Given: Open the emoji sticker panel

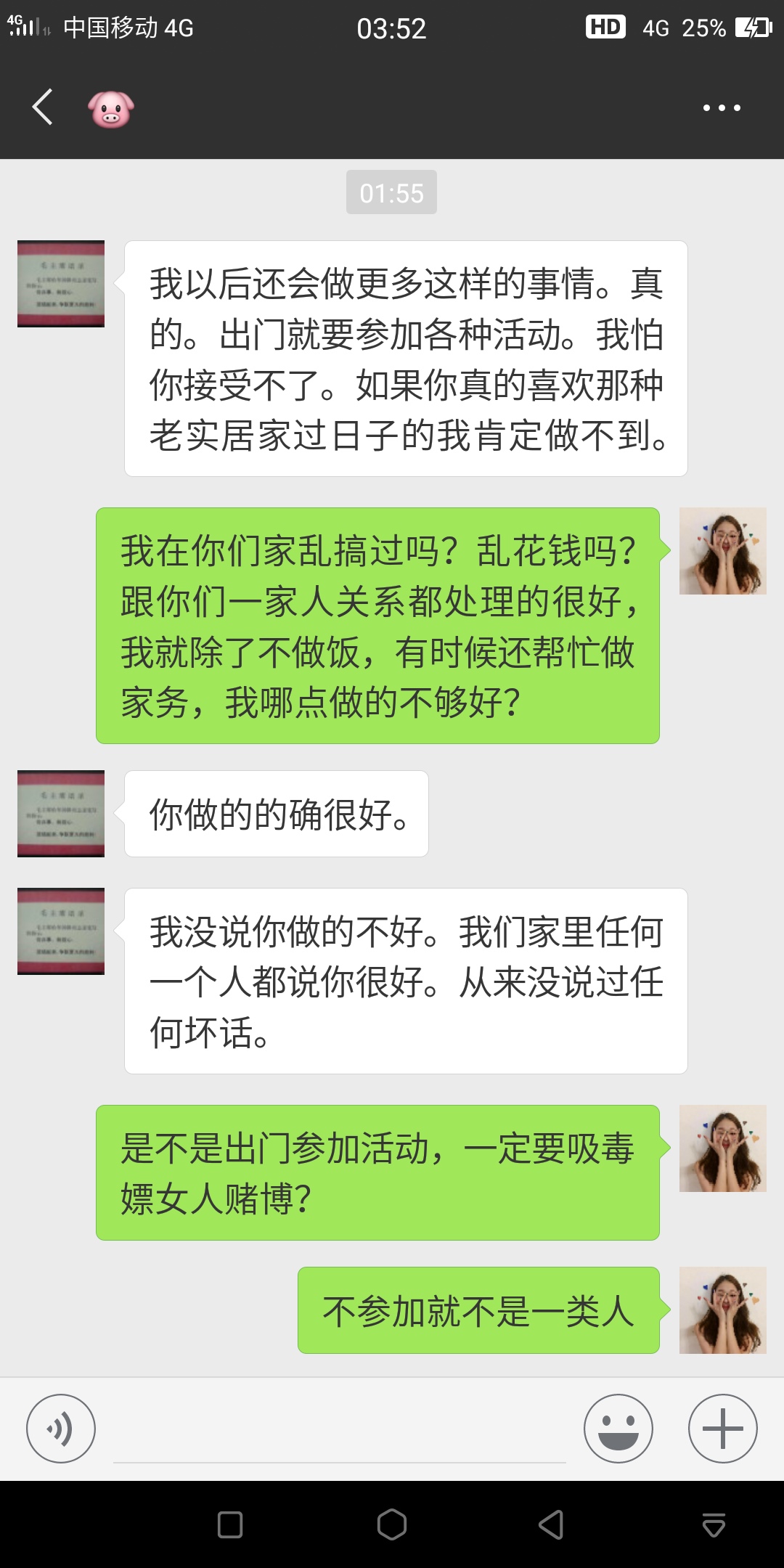Looking at the screenshot, I should click(x=618, y=1429).
